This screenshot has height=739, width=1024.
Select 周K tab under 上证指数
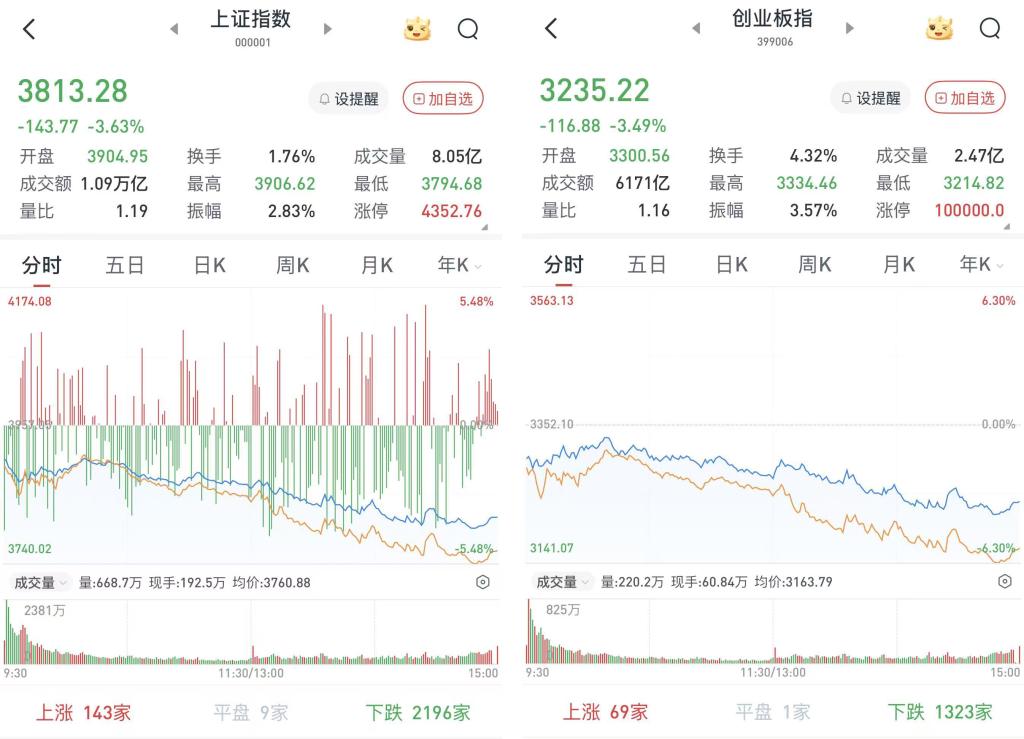(292, 265)
